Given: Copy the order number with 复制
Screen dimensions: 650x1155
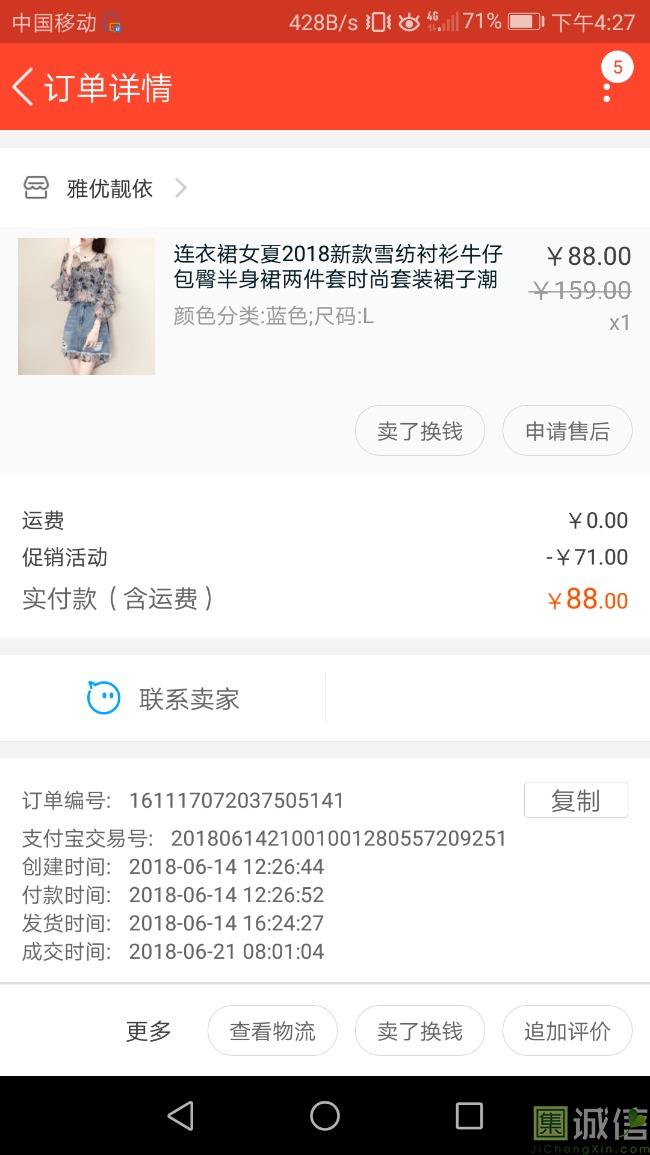Looking at the screenshot, I should pos(575,800).
